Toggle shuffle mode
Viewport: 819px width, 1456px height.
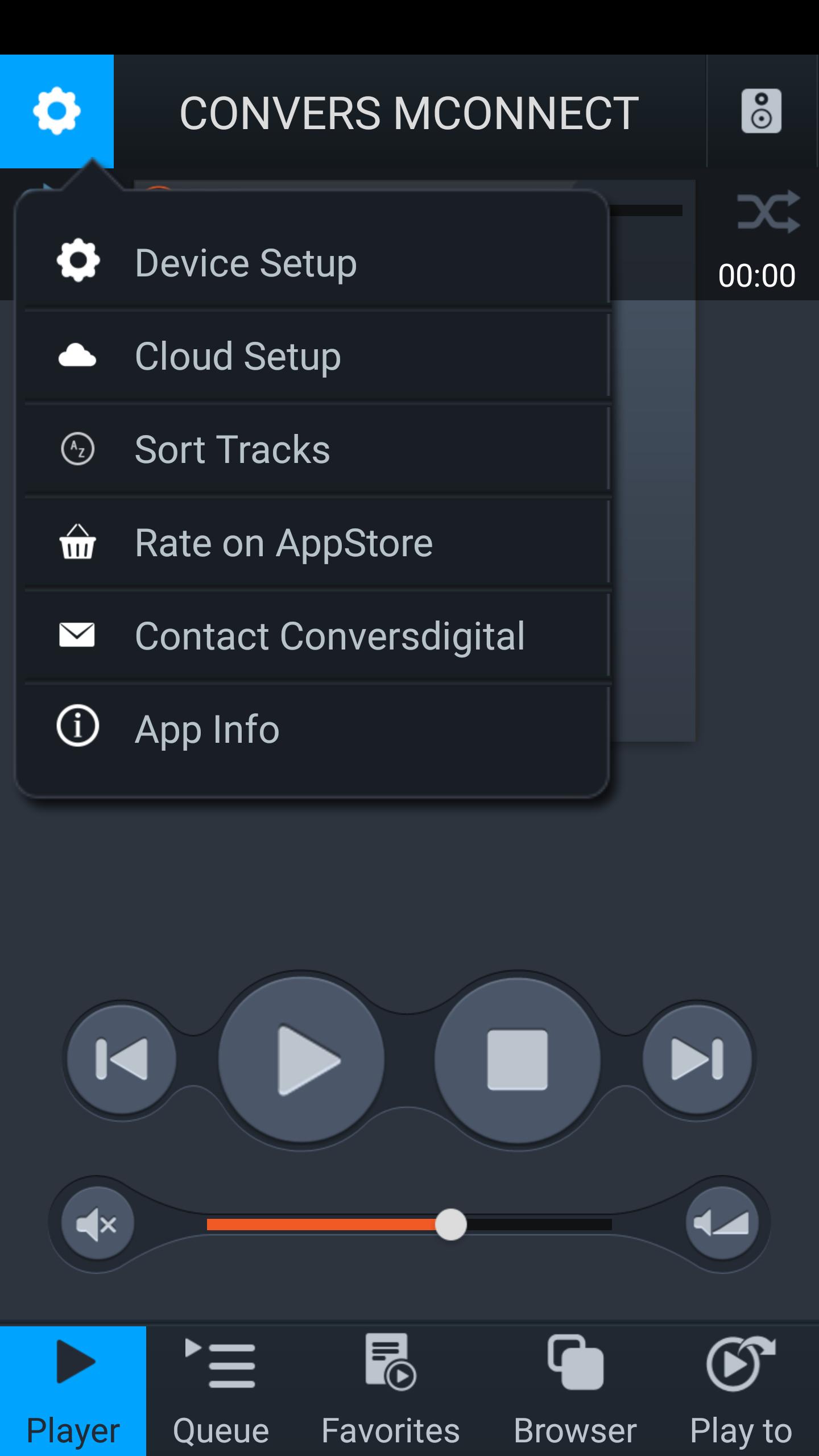pos(768,212)
